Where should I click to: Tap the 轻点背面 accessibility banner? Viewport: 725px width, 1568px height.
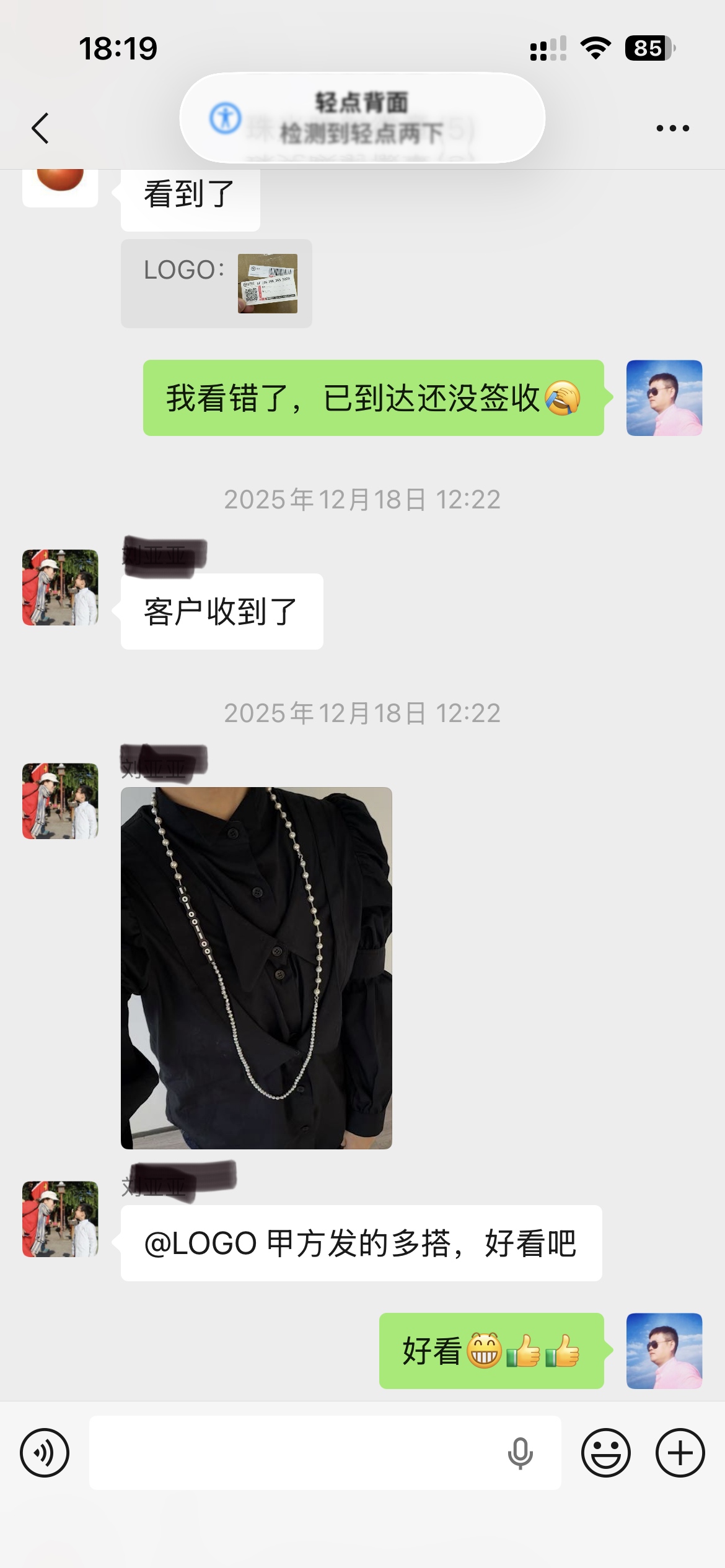(x=362, y=118)
